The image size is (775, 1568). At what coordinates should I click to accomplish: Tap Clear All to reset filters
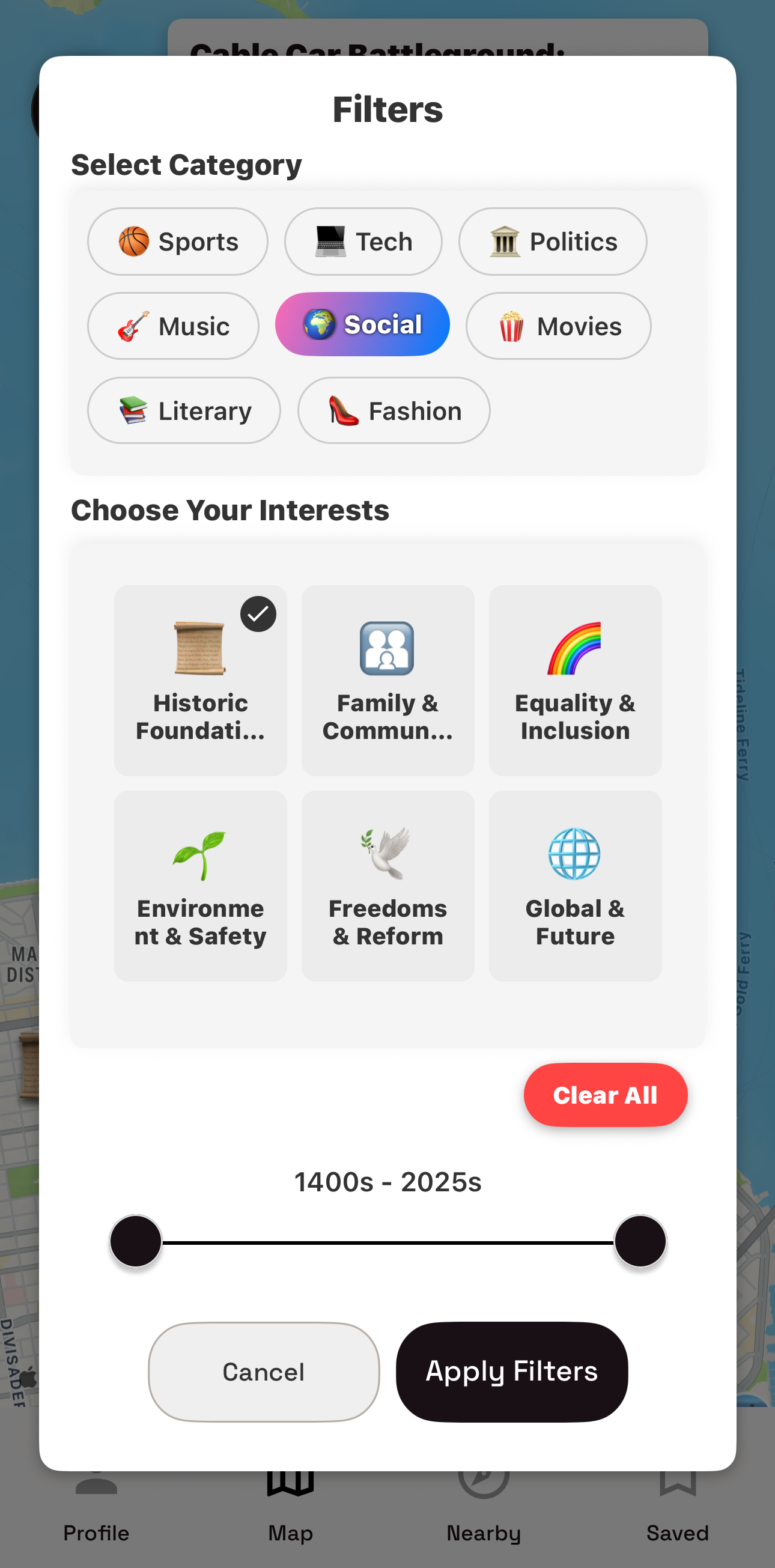click(x=605, y=1095)
